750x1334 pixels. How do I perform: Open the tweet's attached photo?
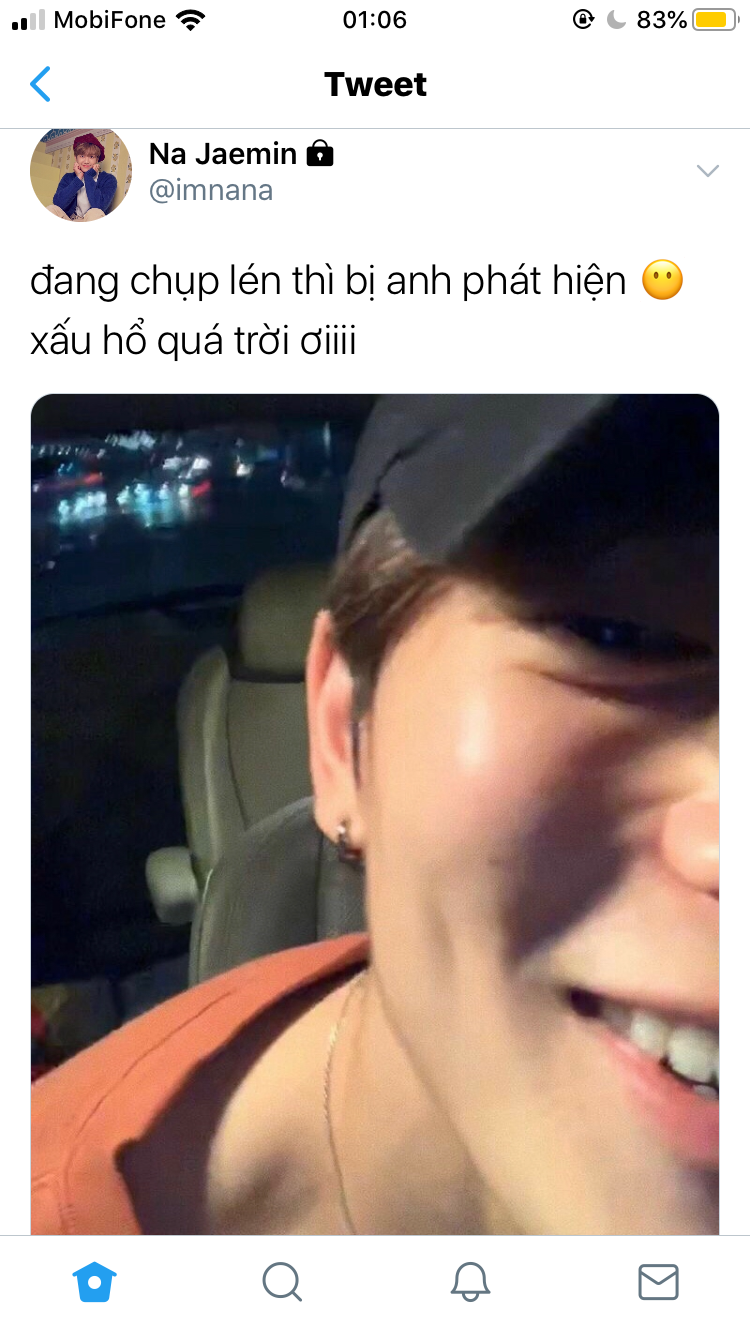coord(375,812)
